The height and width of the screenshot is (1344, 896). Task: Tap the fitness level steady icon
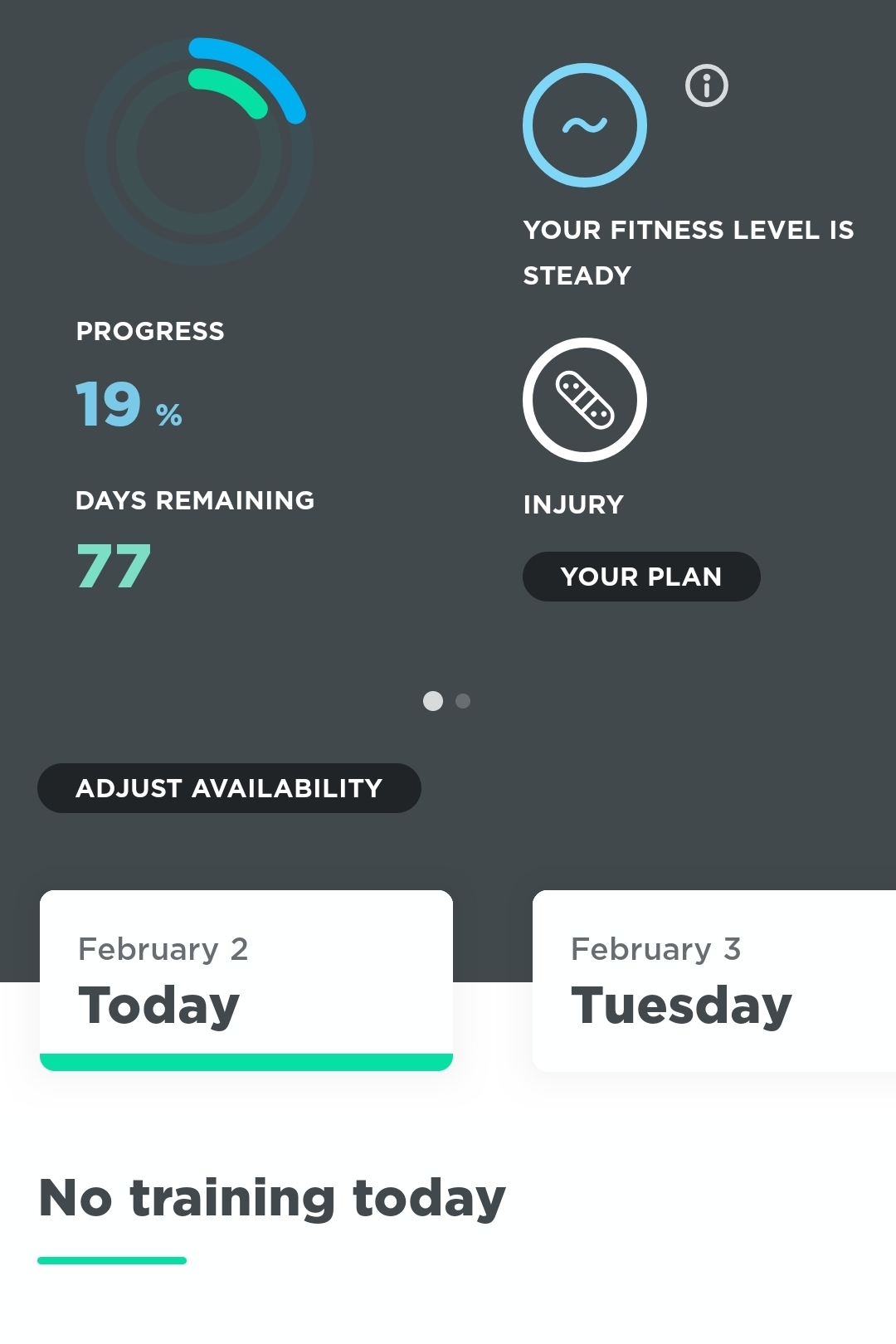[585, 125]
